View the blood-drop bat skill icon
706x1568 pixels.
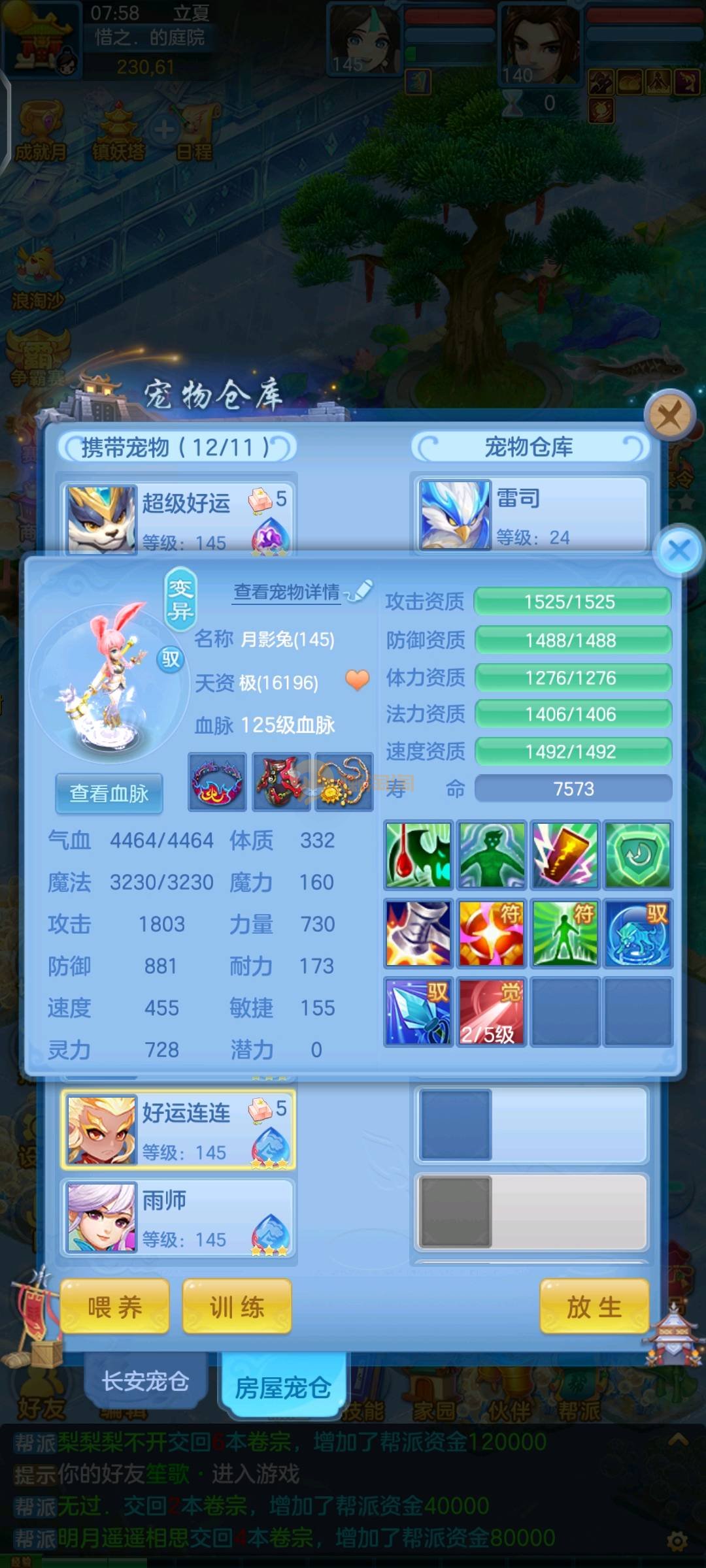pos(418,855)
